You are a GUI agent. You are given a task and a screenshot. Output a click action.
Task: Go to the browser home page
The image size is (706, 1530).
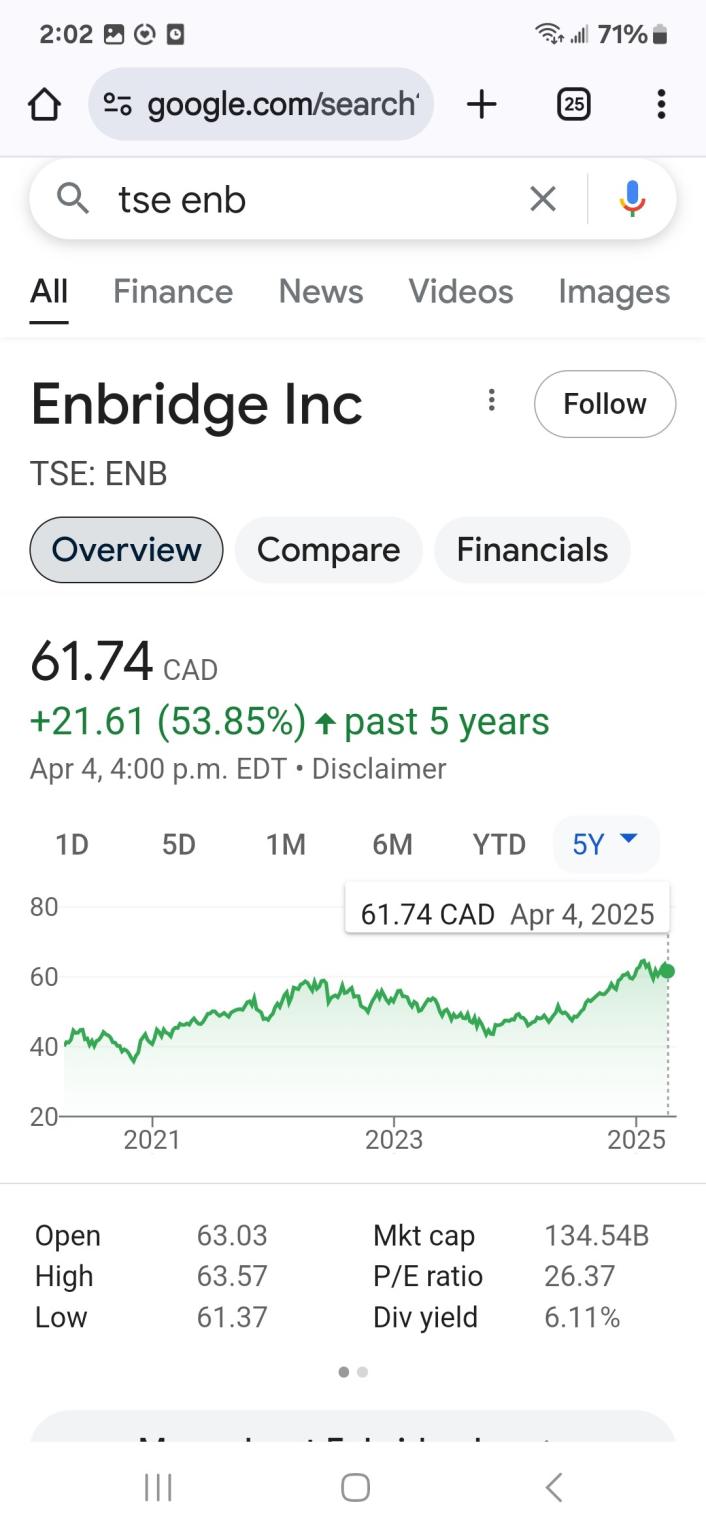(x=44, y=104)
